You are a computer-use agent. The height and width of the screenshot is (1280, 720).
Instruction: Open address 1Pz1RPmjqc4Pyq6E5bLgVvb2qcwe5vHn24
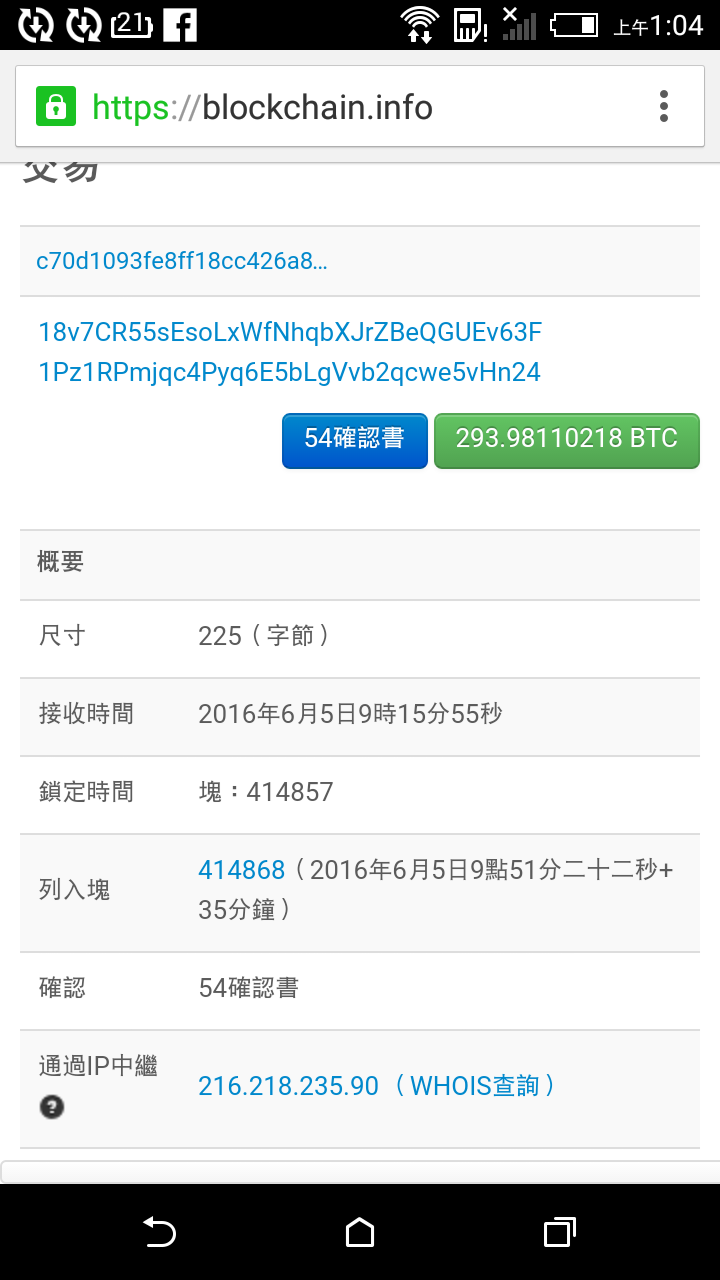pos(289,372)
